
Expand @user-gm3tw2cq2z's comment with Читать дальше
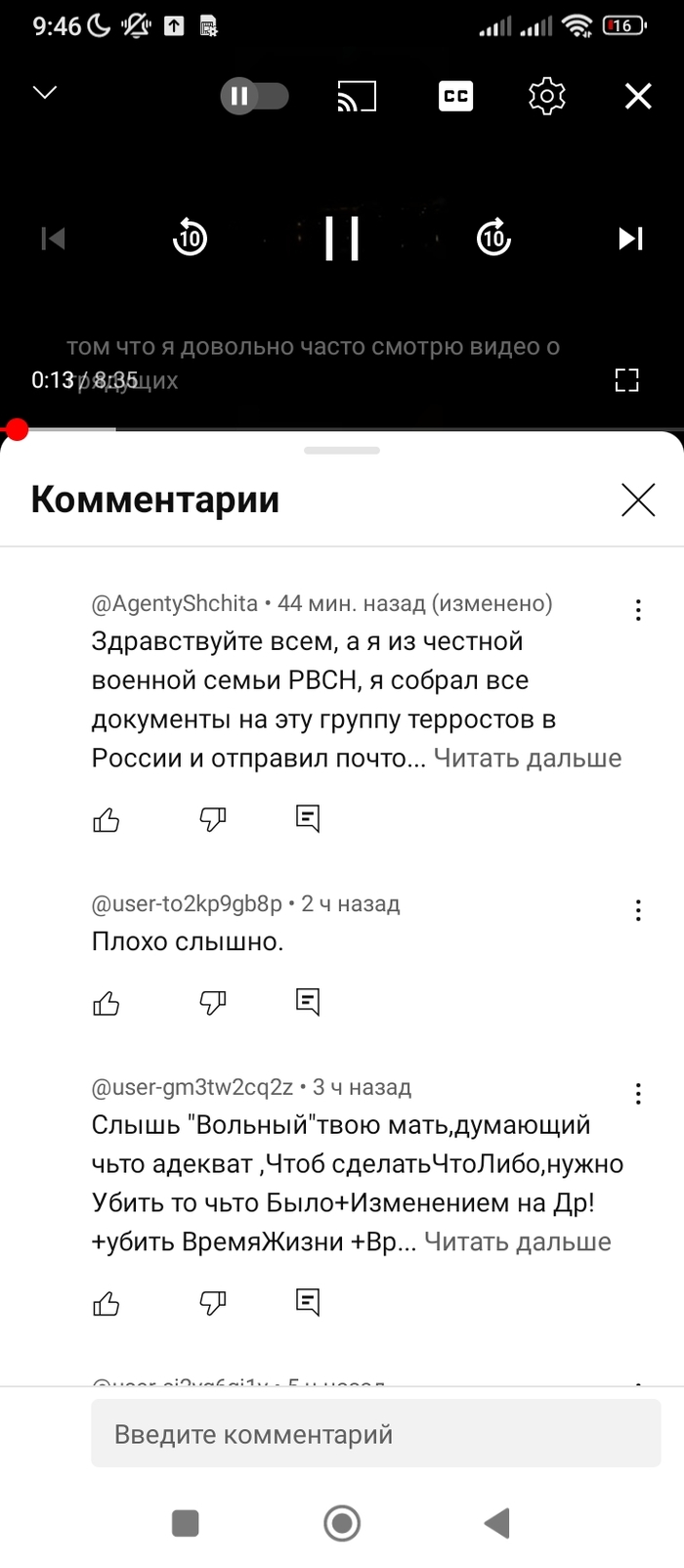click(x=517, y=1242)
